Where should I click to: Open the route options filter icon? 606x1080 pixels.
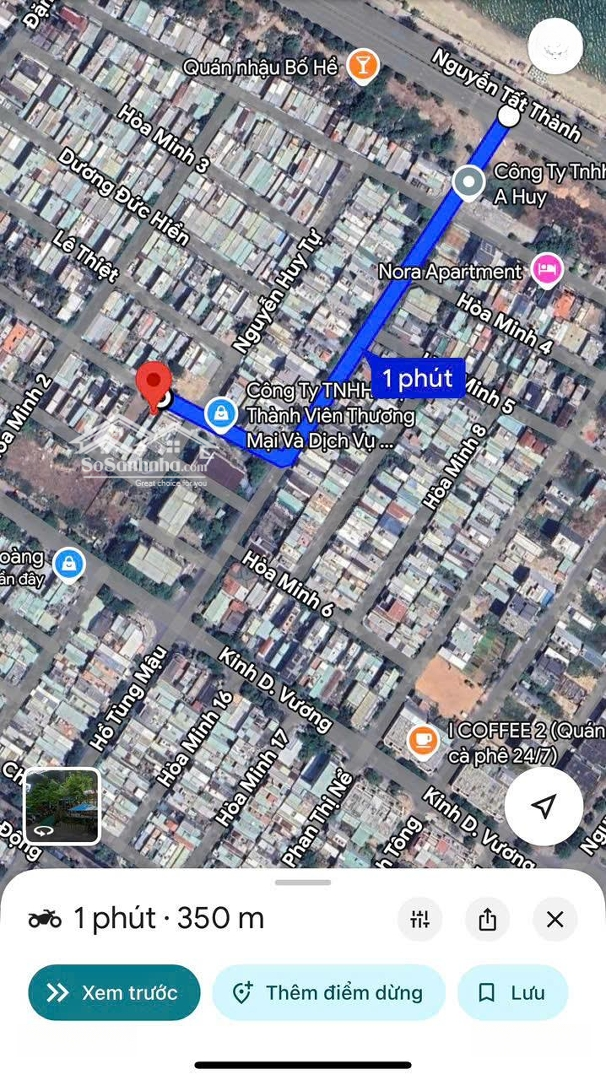(x=420, y=919)
